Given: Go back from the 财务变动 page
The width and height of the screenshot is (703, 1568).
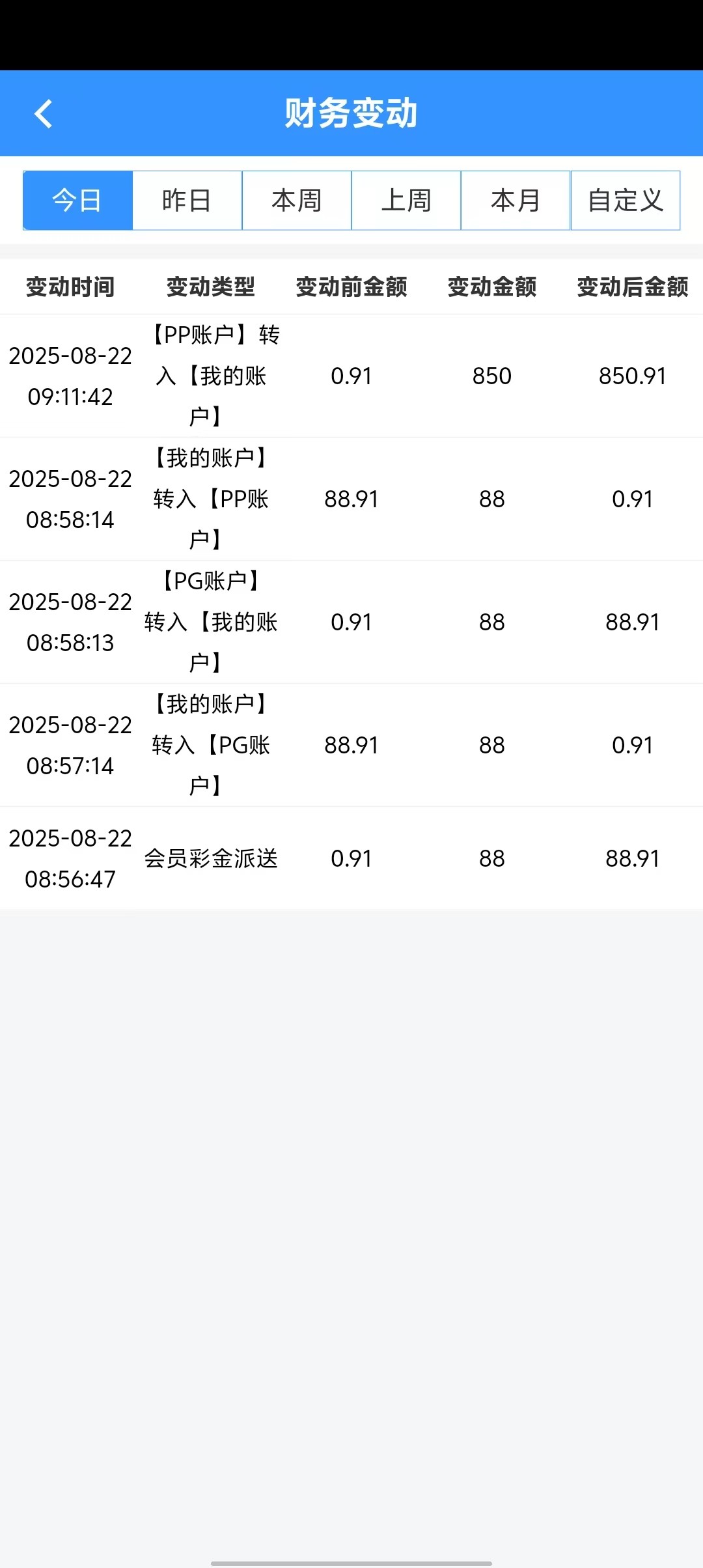Looking at the screenshot, I should (x=43, y=114).
